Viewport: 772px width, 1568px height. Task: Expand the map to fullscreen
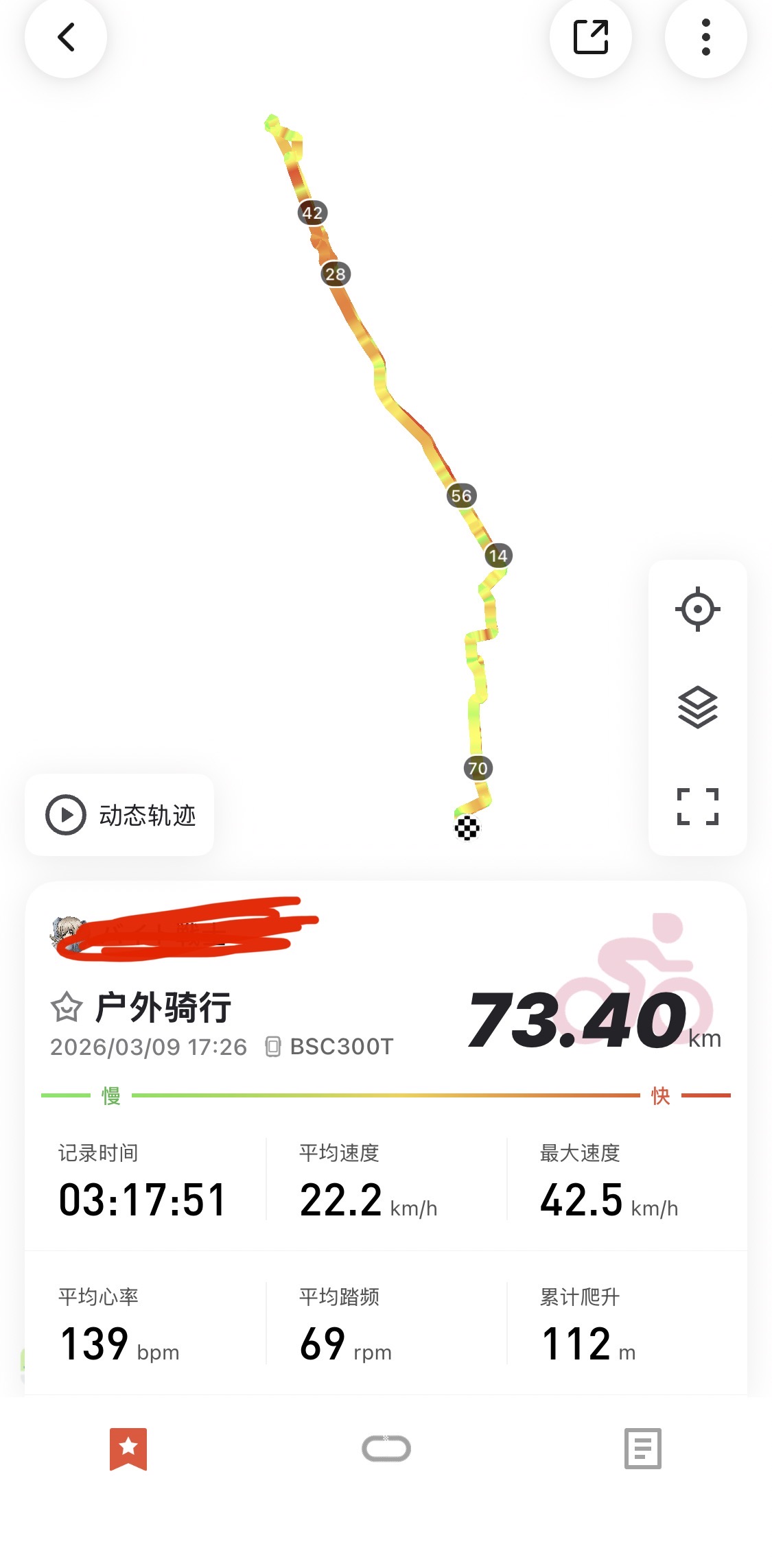tap(697, 806)
